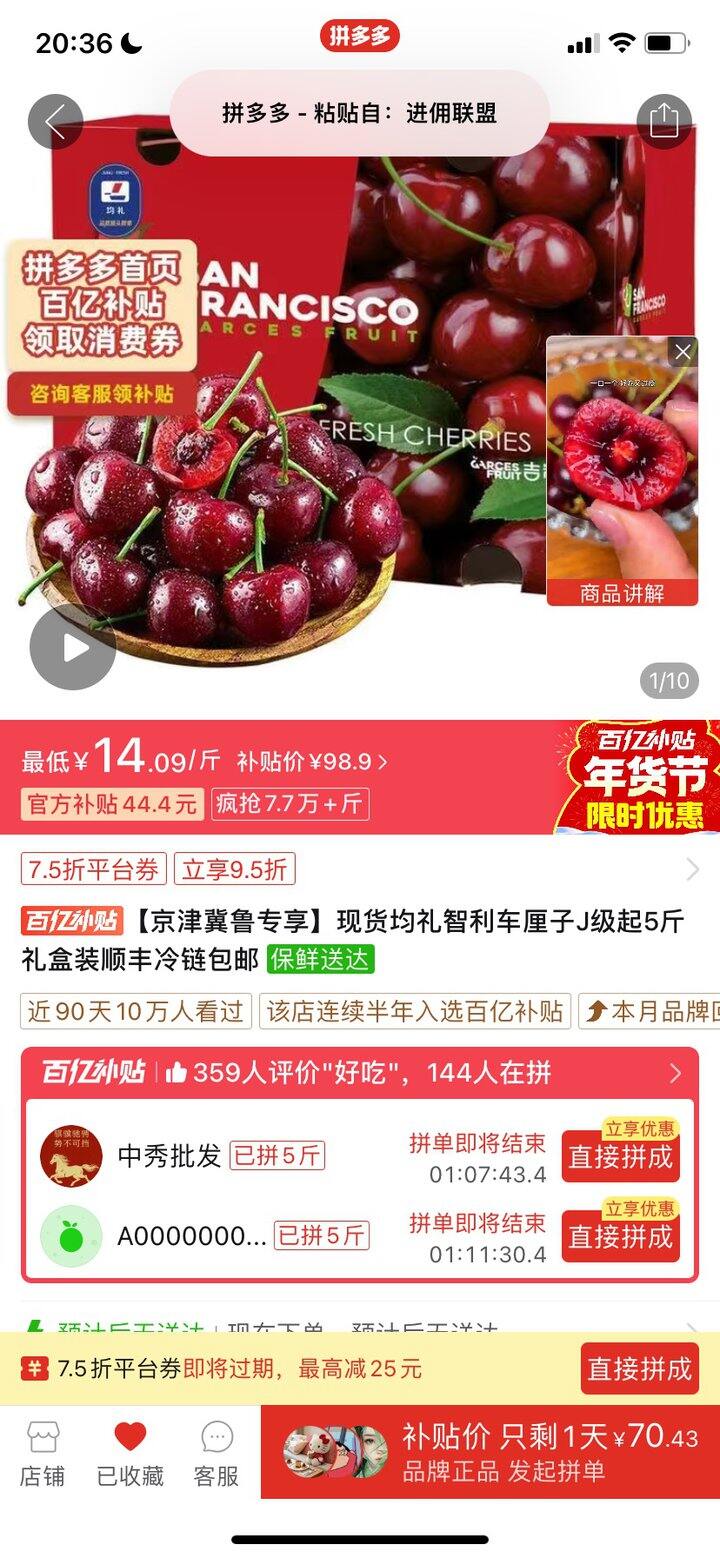Tap 咨询客服领补贴 banner
The width and height of the screenshot is (720, 1558).
click(102, 394)
